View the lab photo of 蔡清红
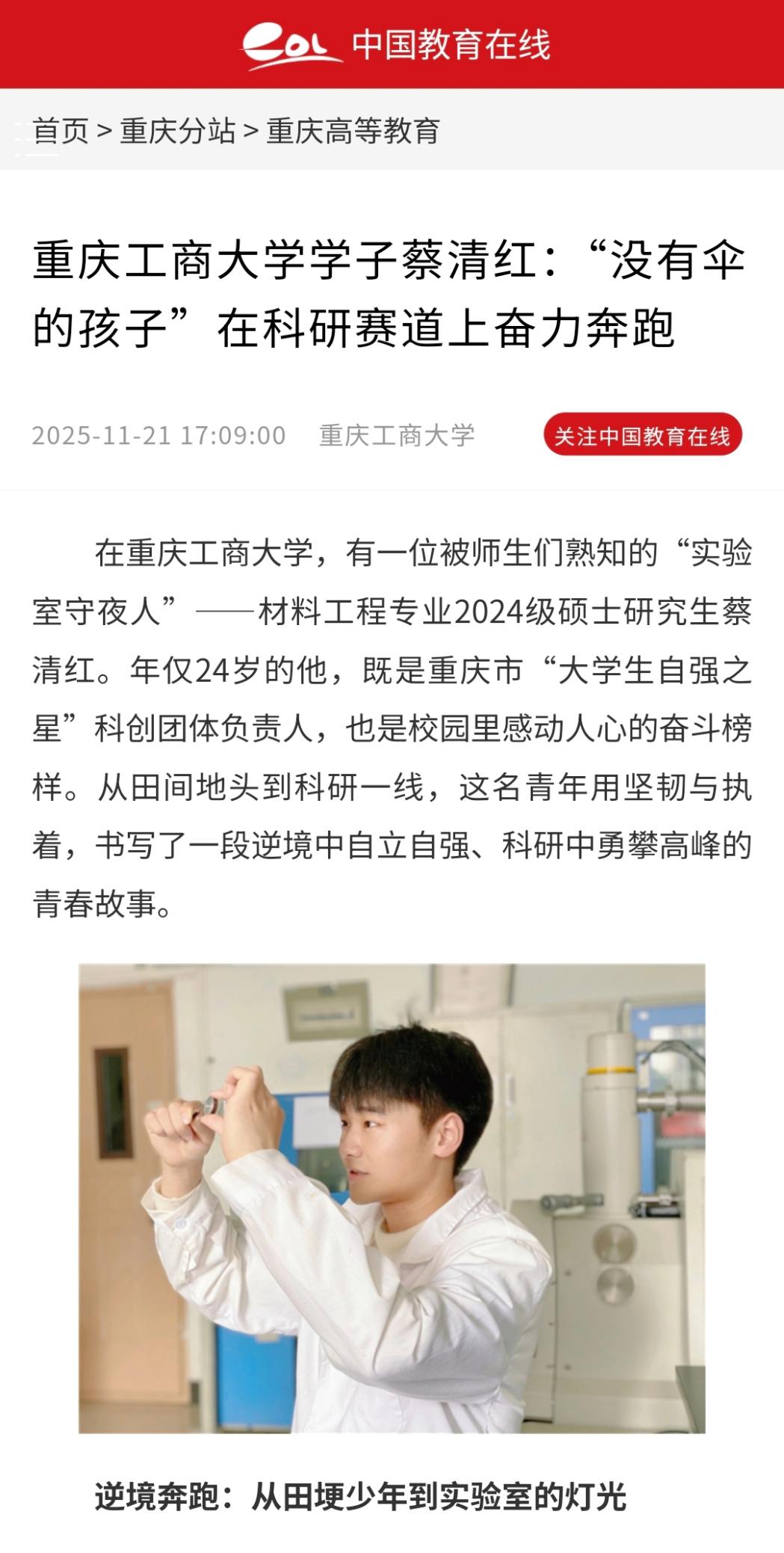Image resolution: width=784 pixels, height=1553 pixels. click(392, 1199)
